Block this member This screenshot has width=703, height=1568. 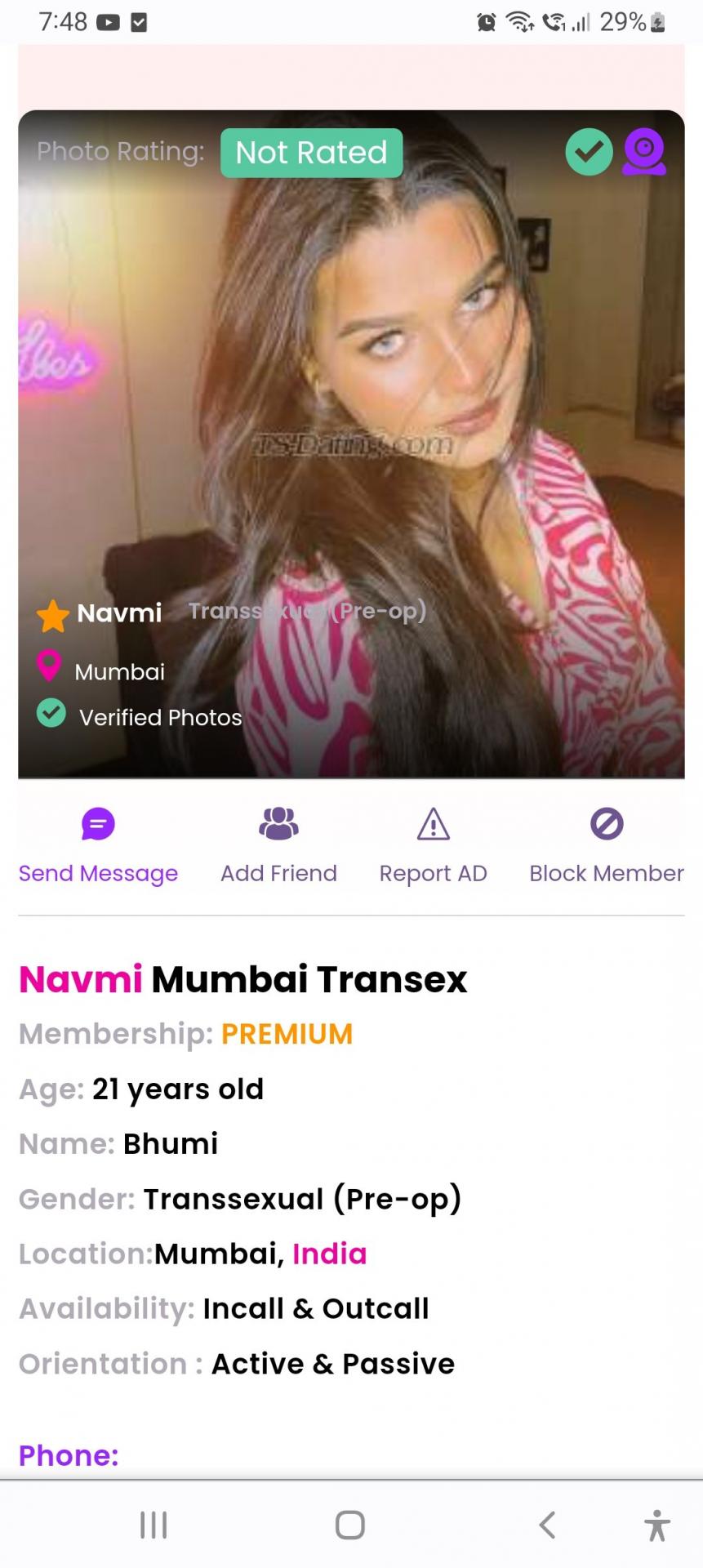coord(606,845)
